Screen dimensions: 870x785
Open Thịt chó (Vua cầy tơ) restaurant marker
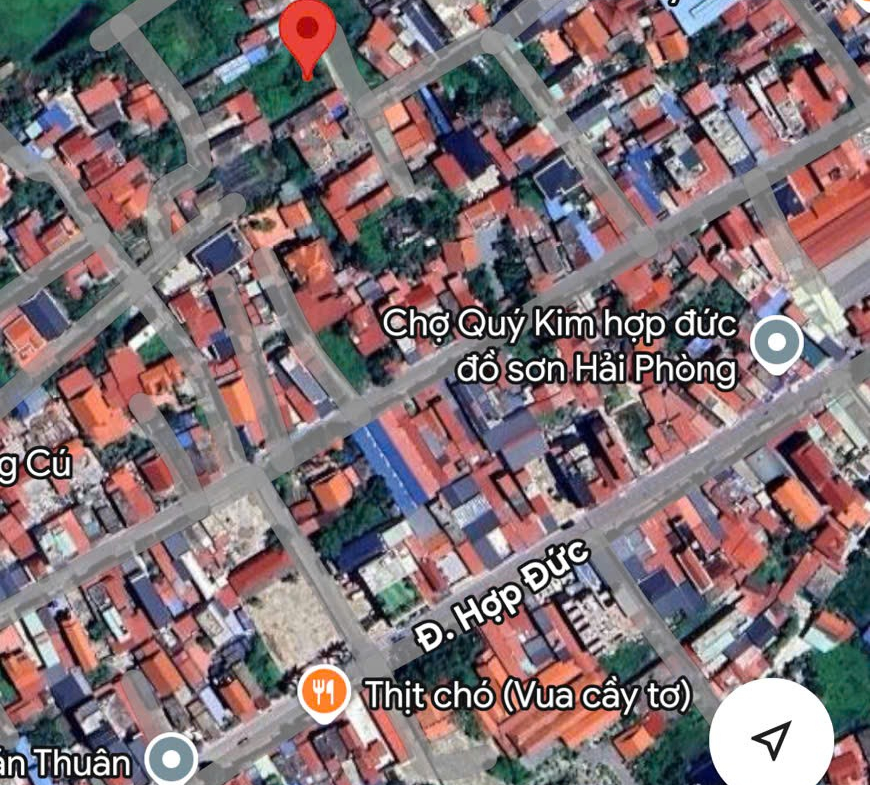tap(323, 691)
